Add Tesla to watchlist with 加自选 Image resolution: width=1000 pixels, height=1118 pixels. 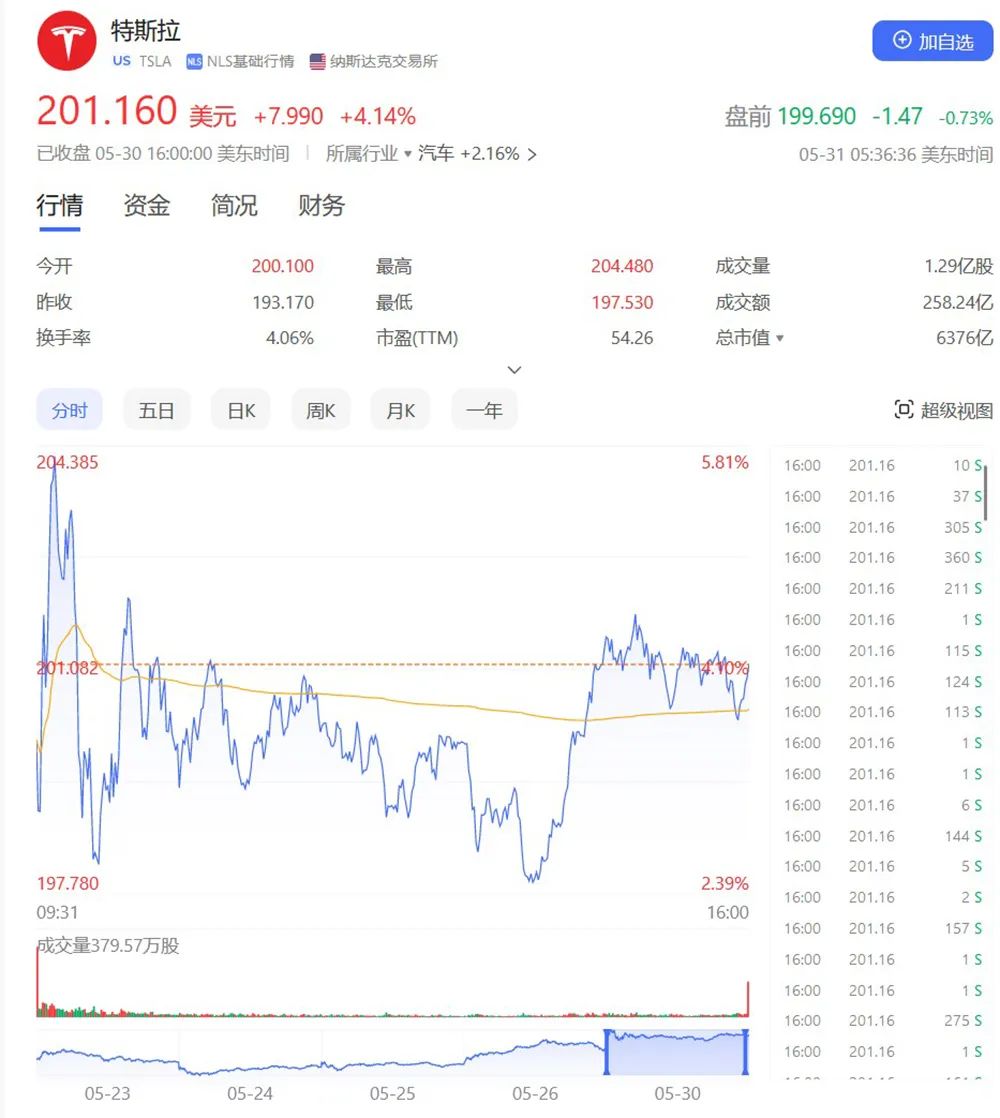[932, 41]
